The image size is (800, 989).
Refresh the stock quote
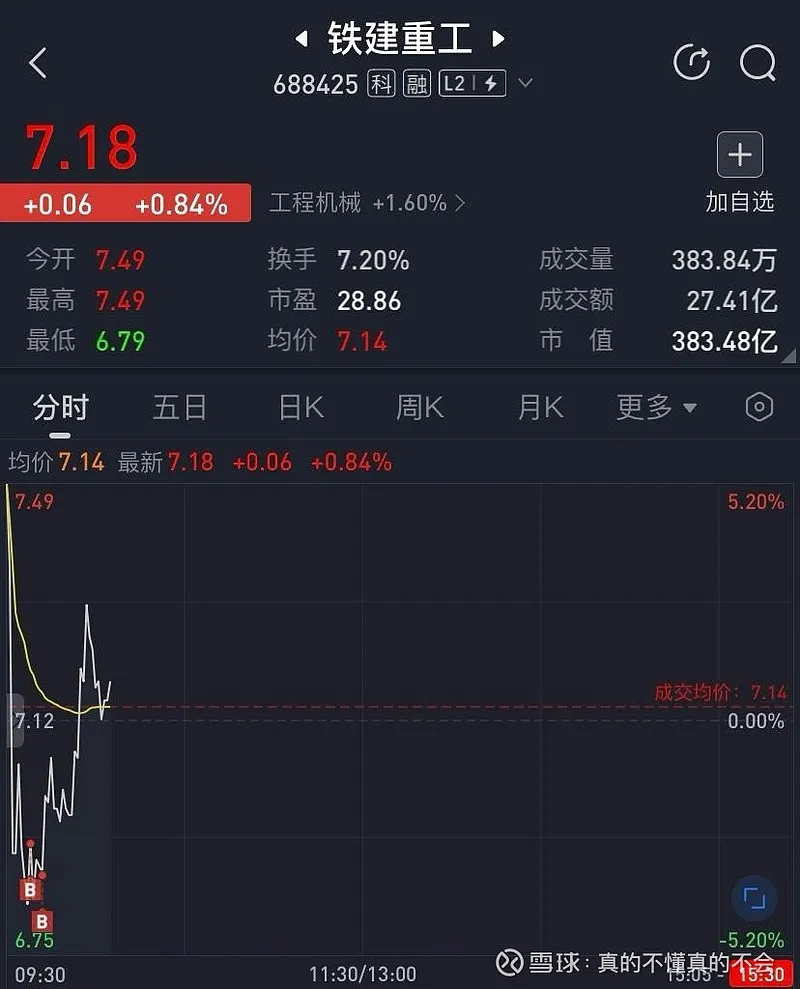coord(691,63)
